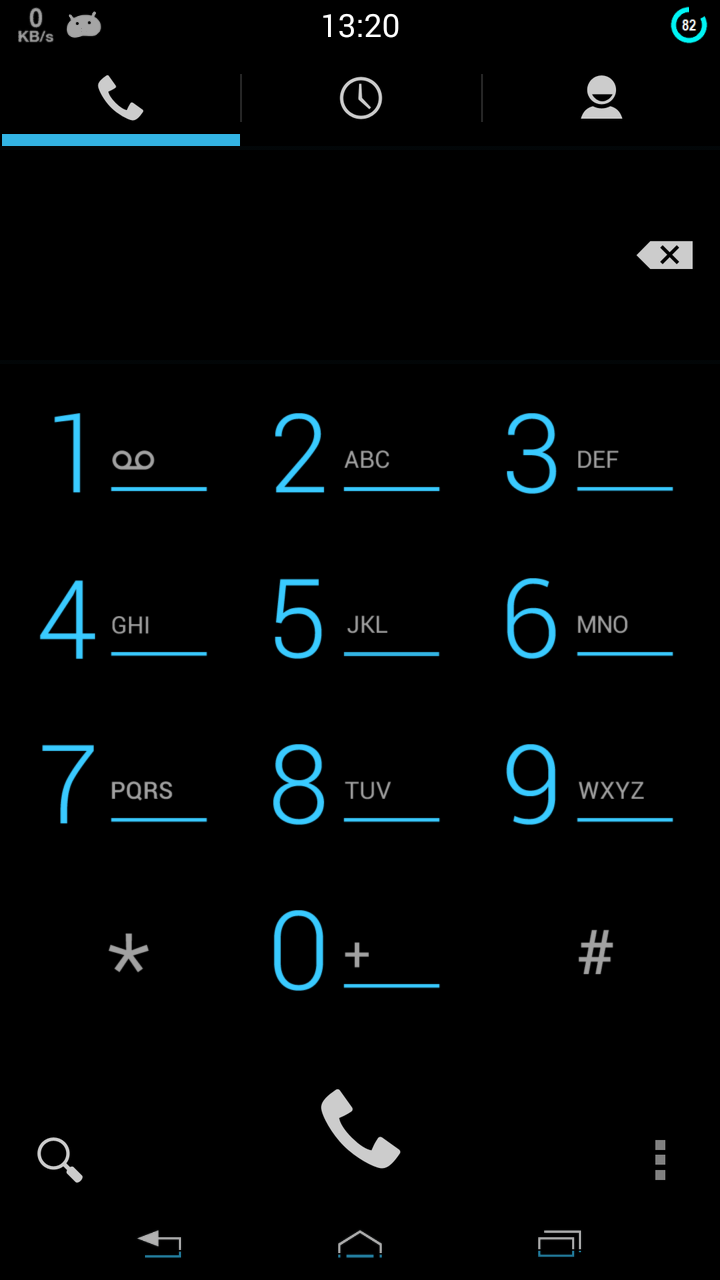Screen dimensions: 720x1280
Task: Delete the last digit with backspace
Action: 665,255
